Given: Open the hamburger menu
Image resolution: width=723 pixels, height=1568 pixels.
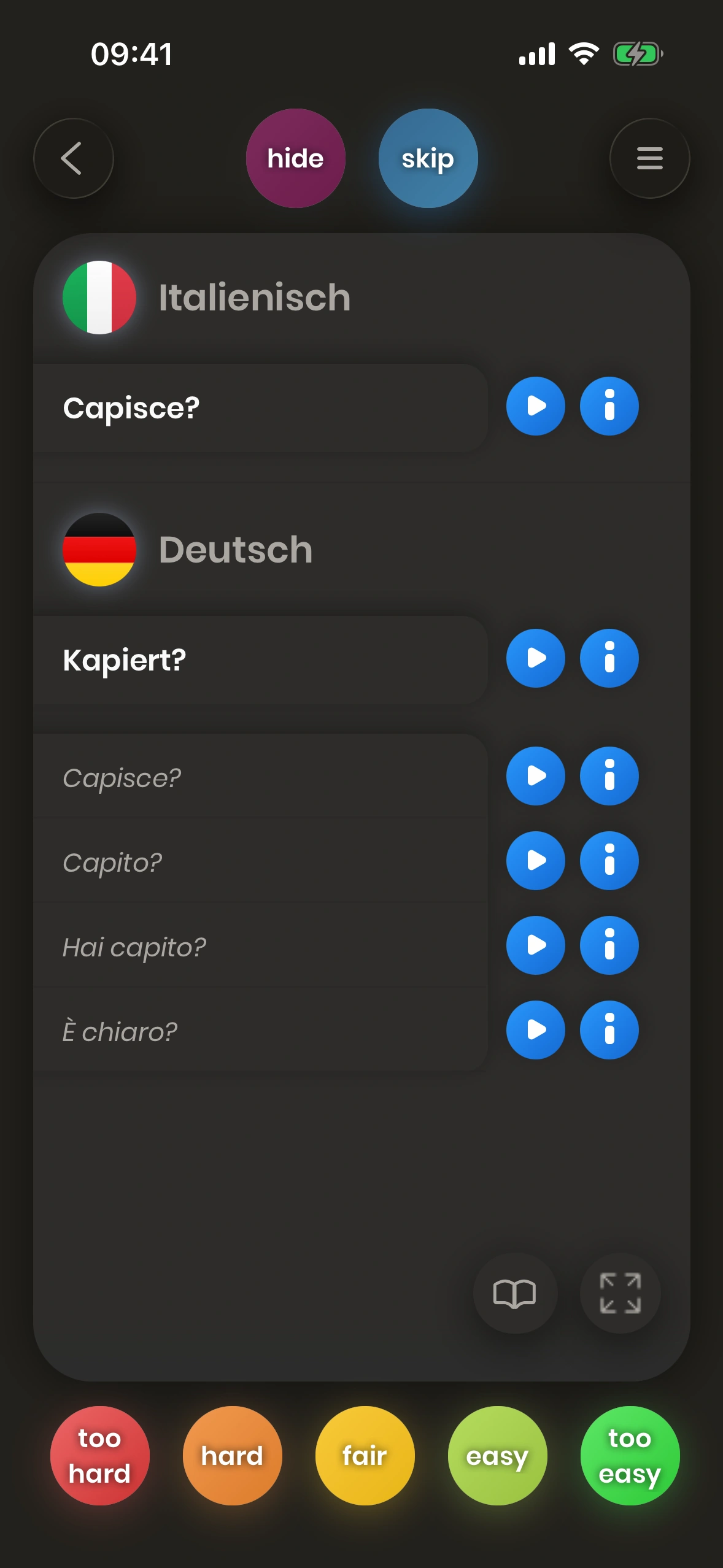Looking at the screenshot, I should tap(649, 158).
